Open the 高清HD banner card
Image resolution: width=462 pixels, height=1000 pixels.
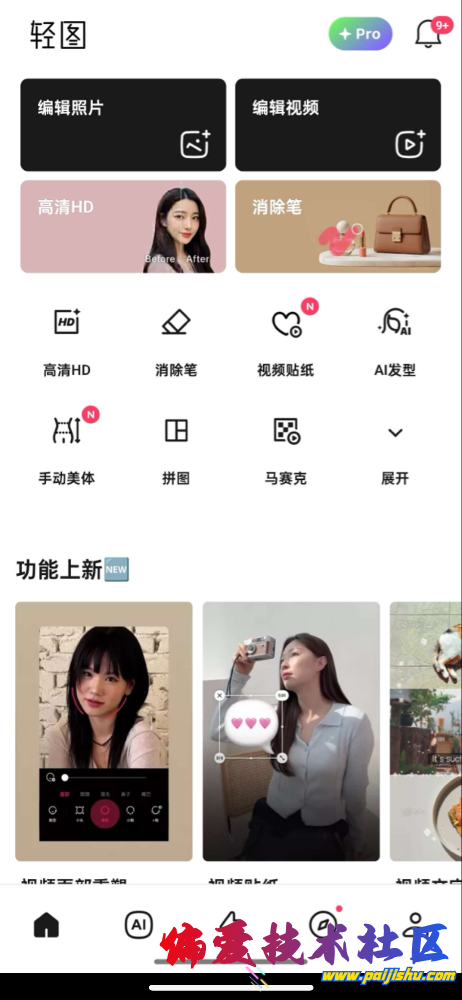point(123,226)
